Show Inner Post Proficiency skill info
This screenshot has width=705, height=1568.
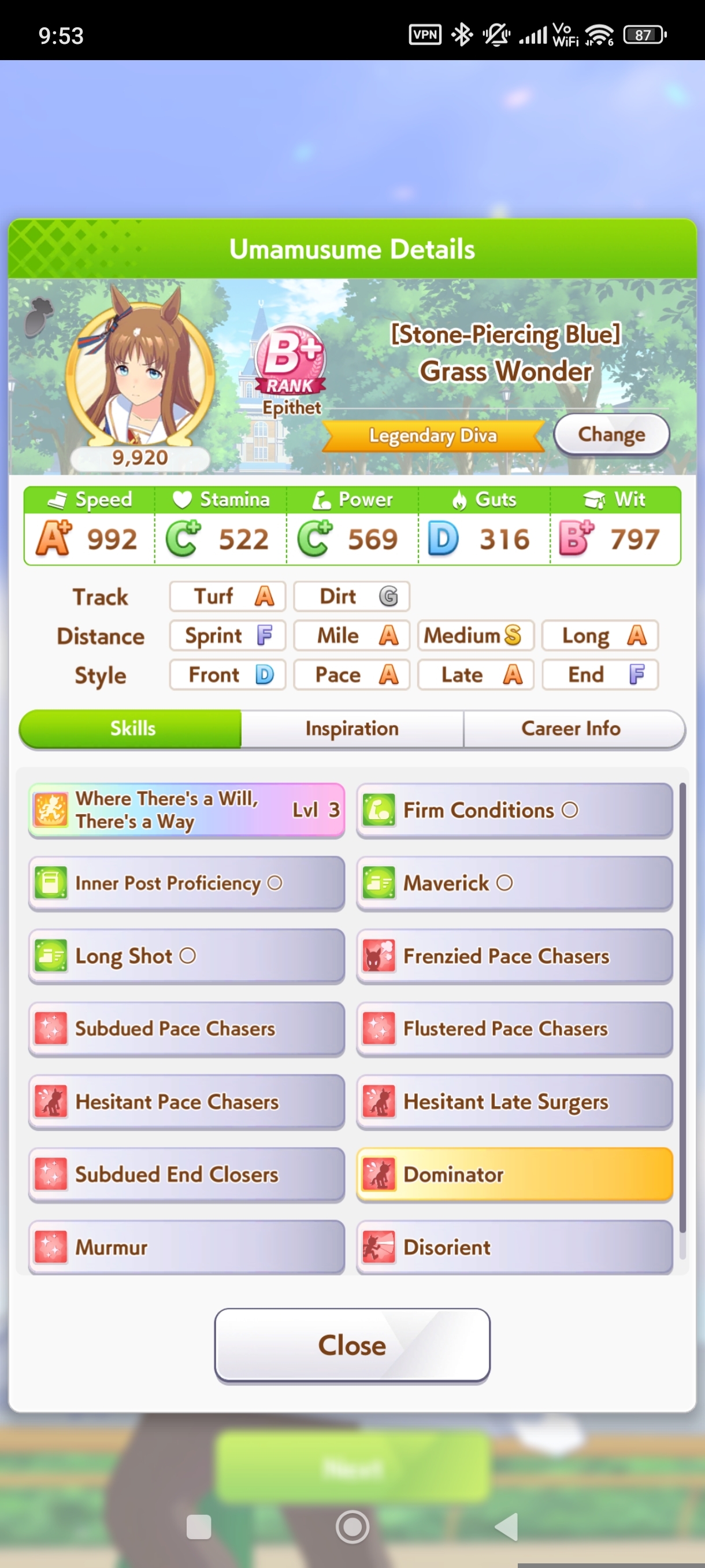[x=186, y=883]
